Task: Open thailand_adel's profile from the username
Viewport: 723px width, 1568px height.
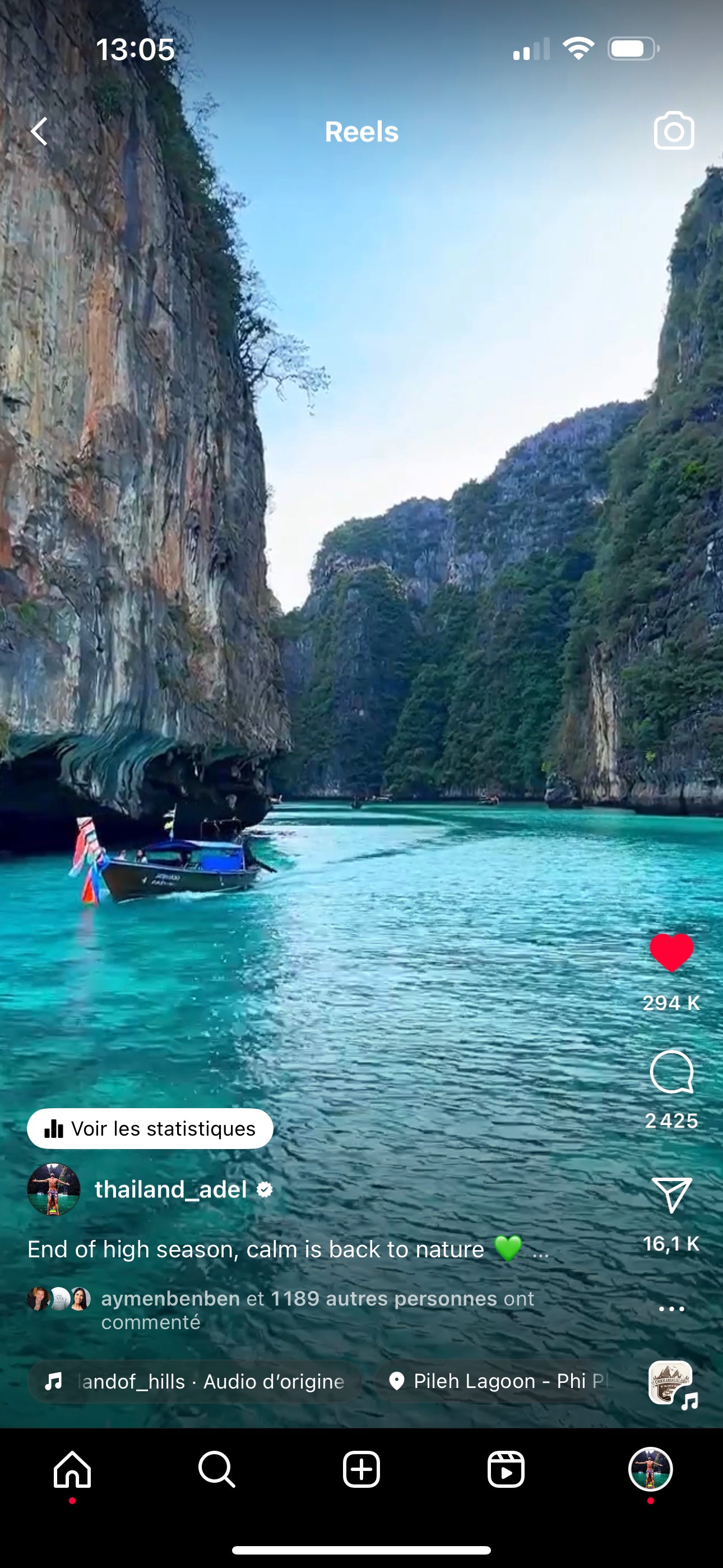Action: coord(171,1189)
